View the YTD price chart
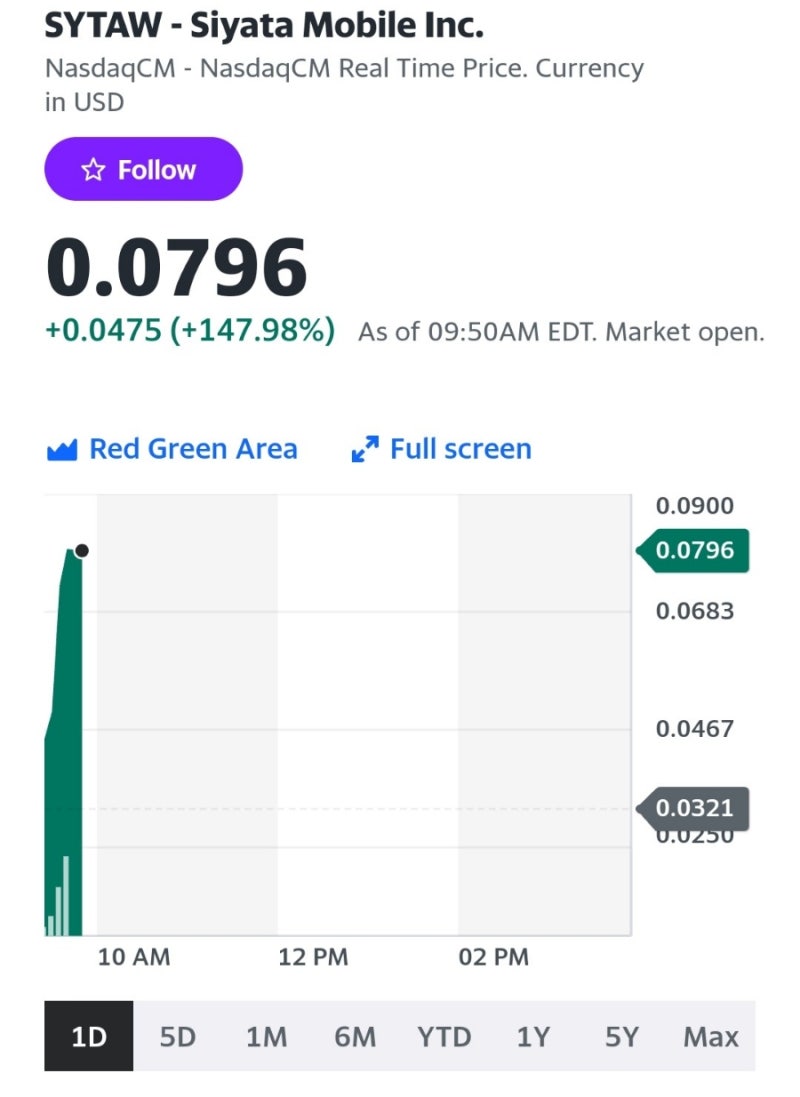This screenshot has width=800, height=1097. click(x=444, y=1036)
